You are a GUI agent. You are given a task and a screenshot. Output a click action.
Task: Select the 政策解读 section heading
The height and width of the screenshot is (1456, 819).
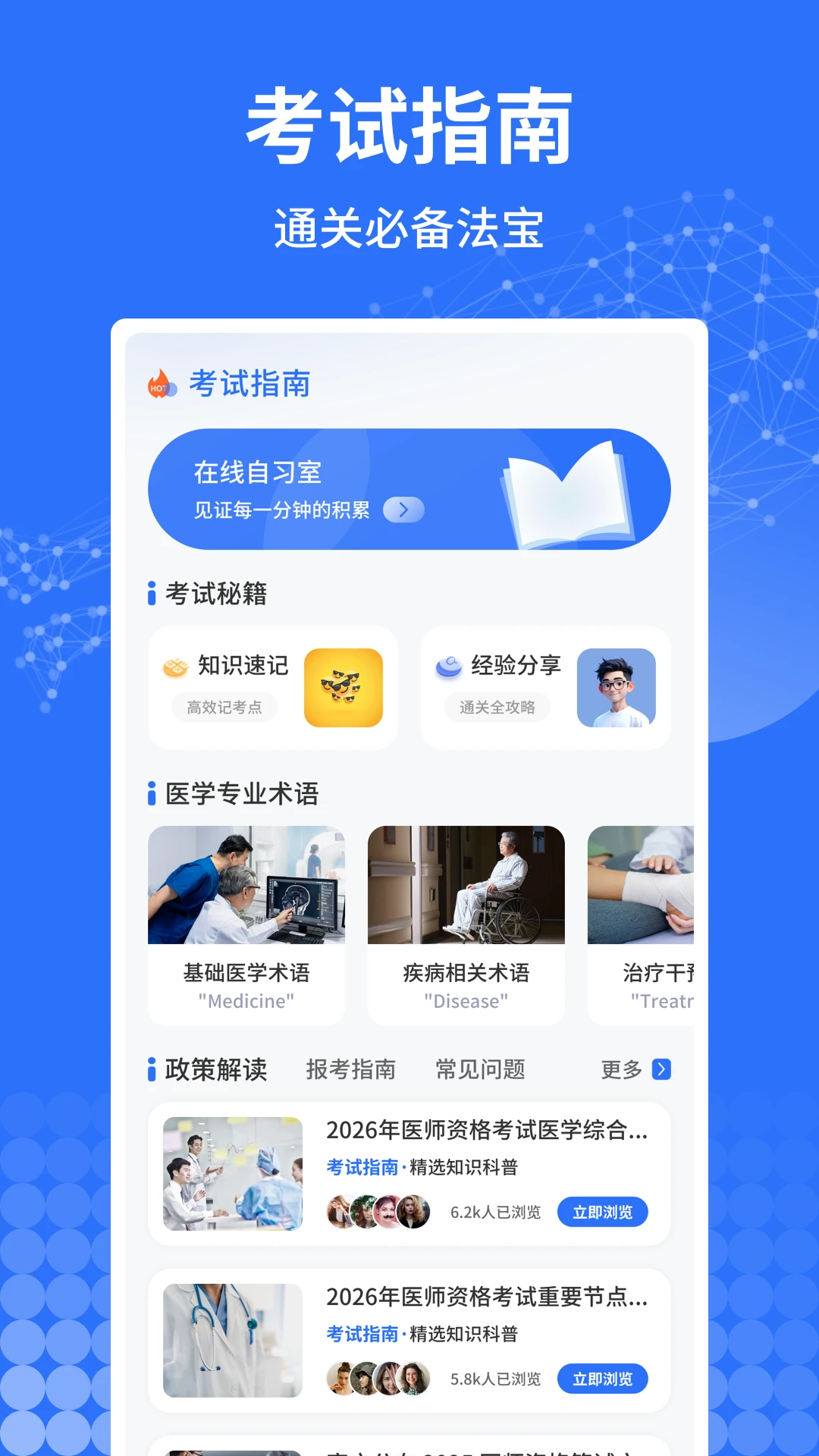coord(216,1069)
